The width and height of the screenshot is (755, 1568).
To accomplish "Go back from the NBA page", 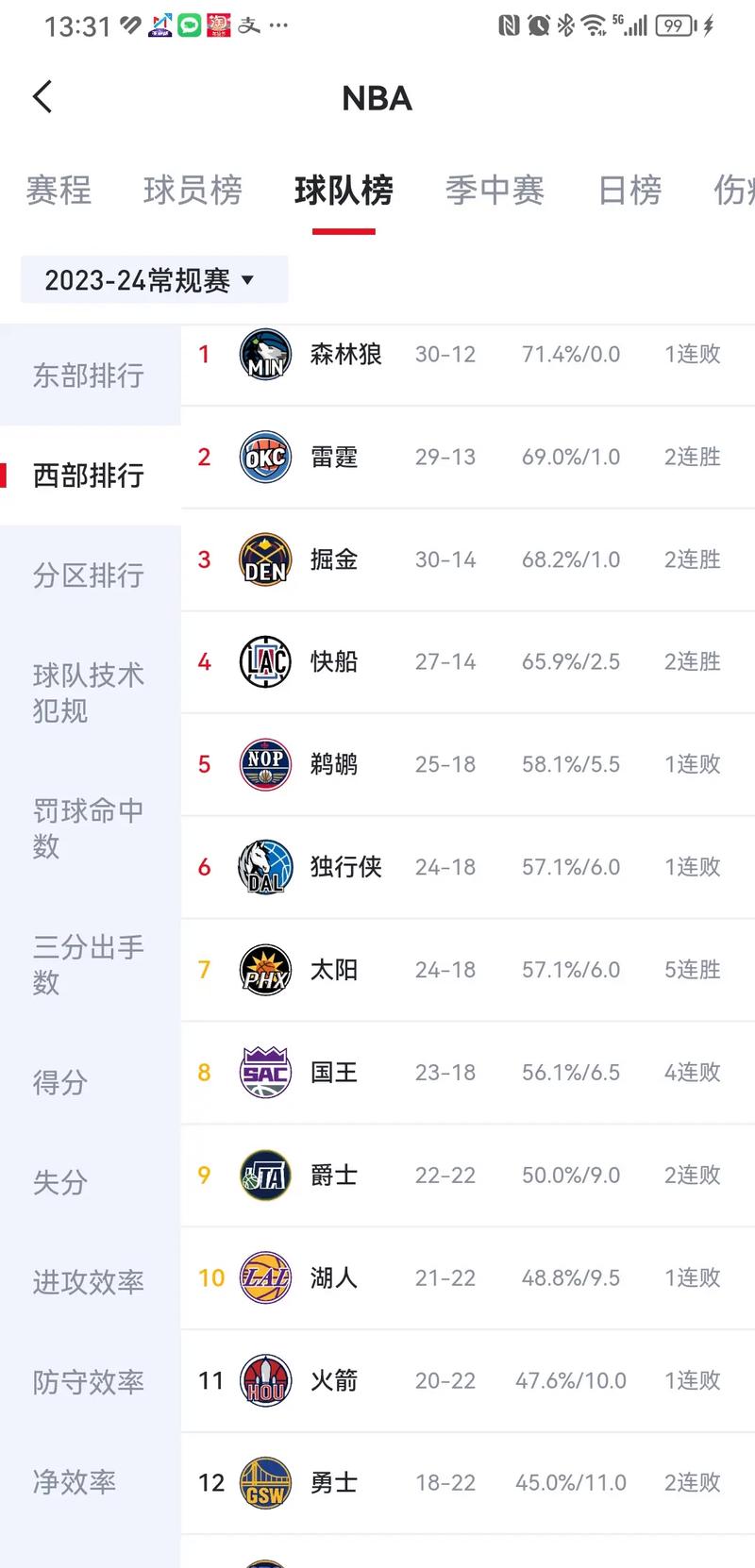I will click(42, 97).
